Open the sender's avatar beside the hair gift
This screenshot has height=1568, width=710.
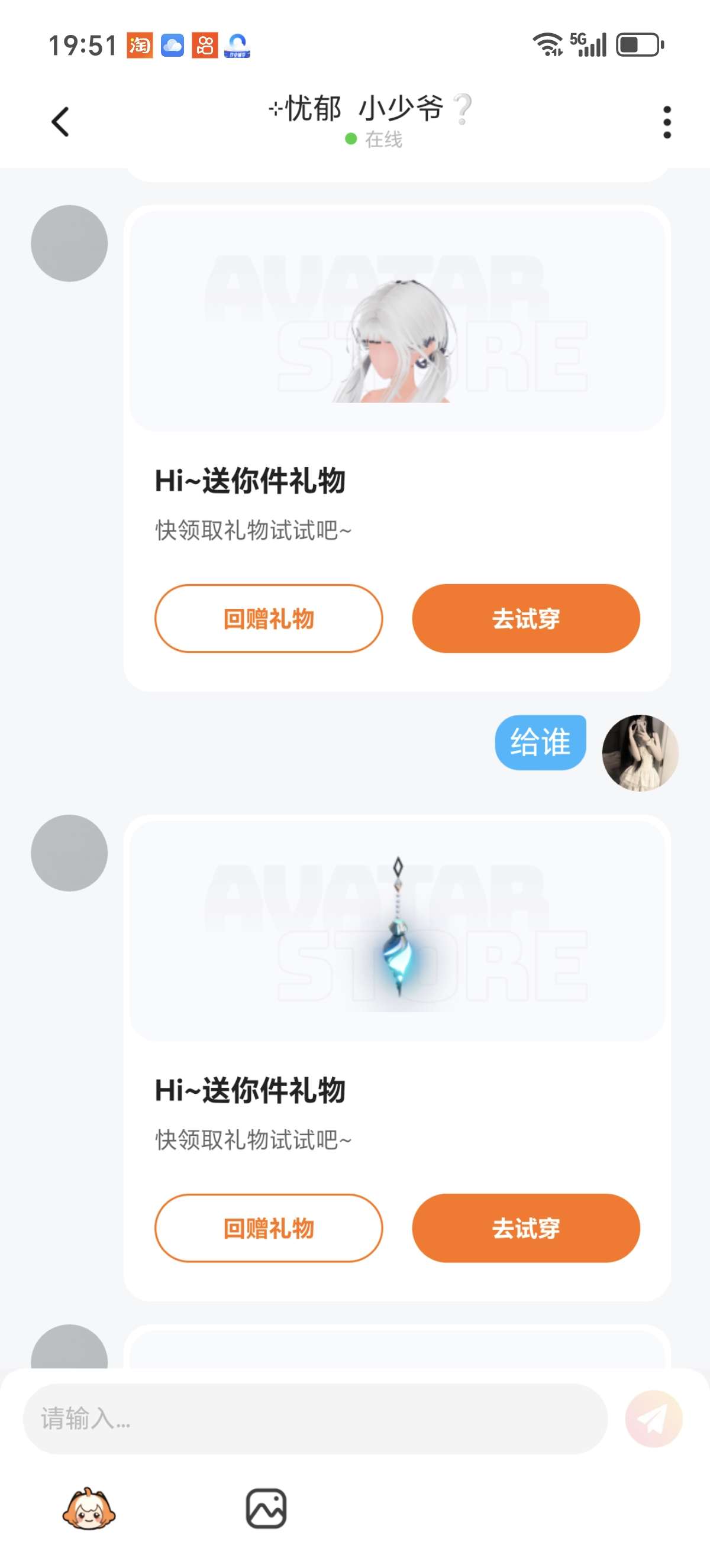(69, 244)
